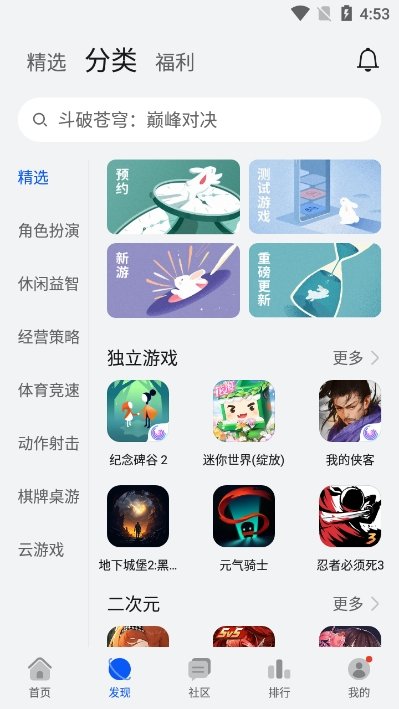Tap the search box showing 斗破苍穹
Screen dimensions: 399x709
coord(199,120)
